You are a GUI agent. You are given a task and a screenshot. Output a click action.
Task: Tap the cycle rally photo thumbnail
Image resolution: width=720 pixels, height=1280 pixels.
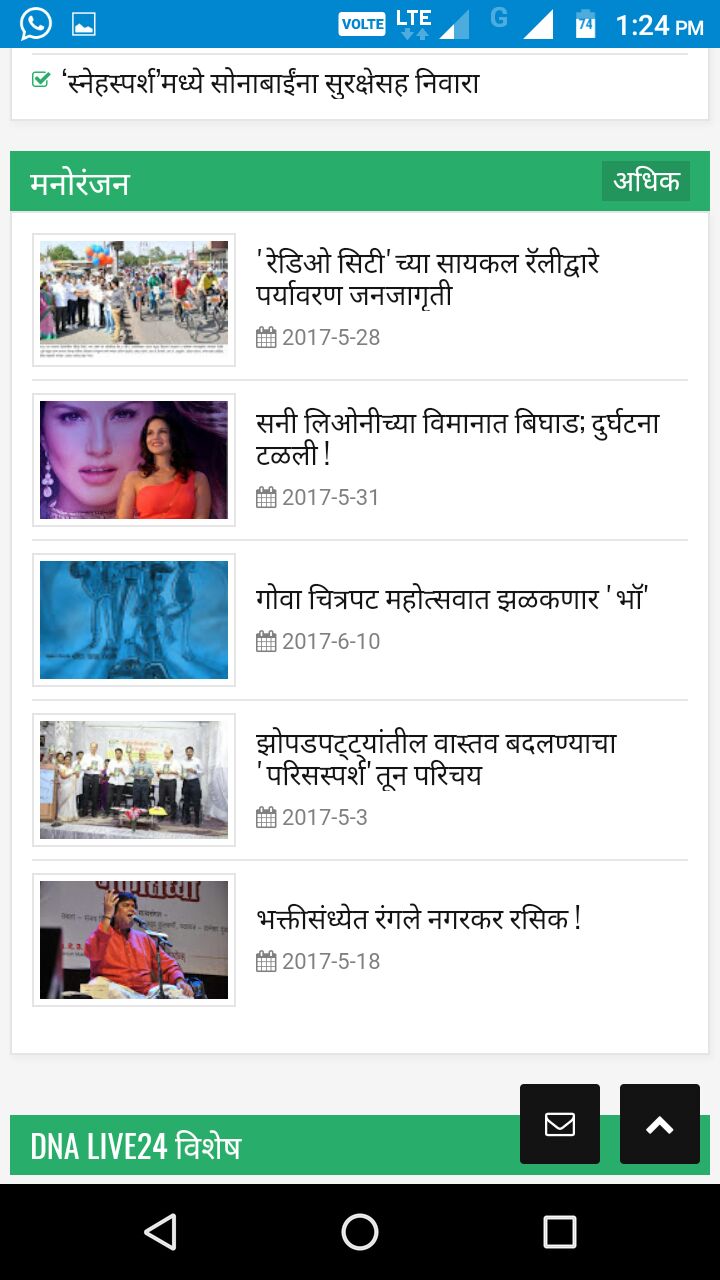pos(134,300)
